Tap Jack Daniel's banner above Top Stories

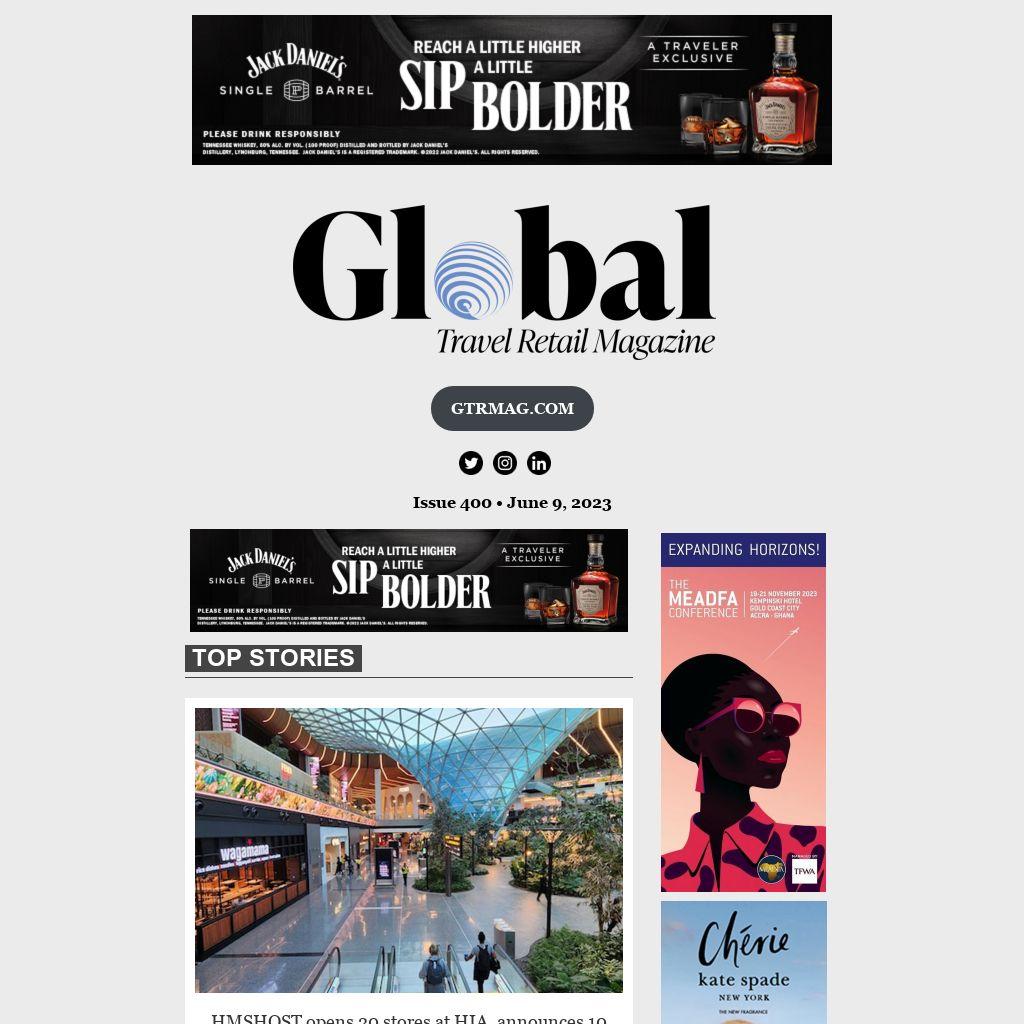(x=409, y=580)
